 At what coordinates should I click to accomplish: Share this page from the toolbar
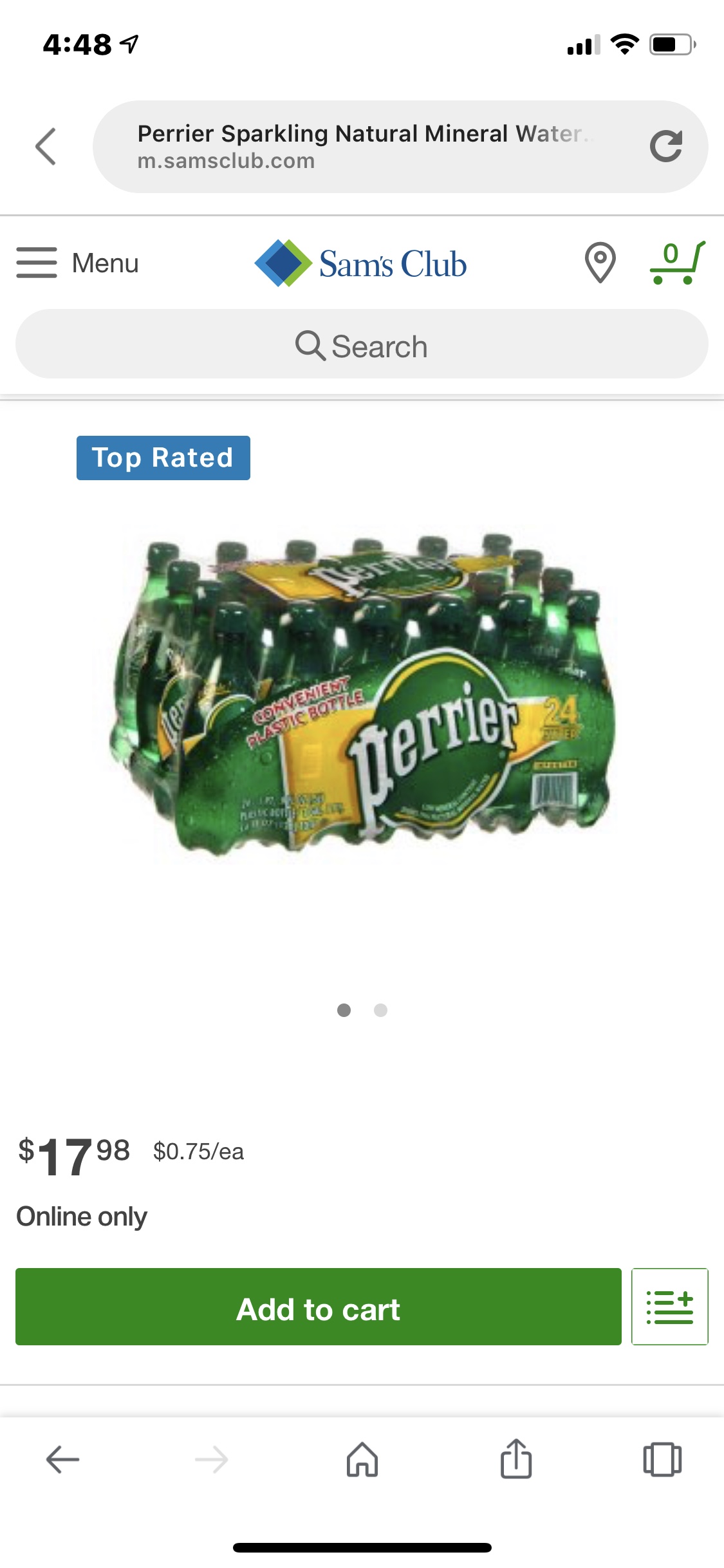[x=516, y=1458]
